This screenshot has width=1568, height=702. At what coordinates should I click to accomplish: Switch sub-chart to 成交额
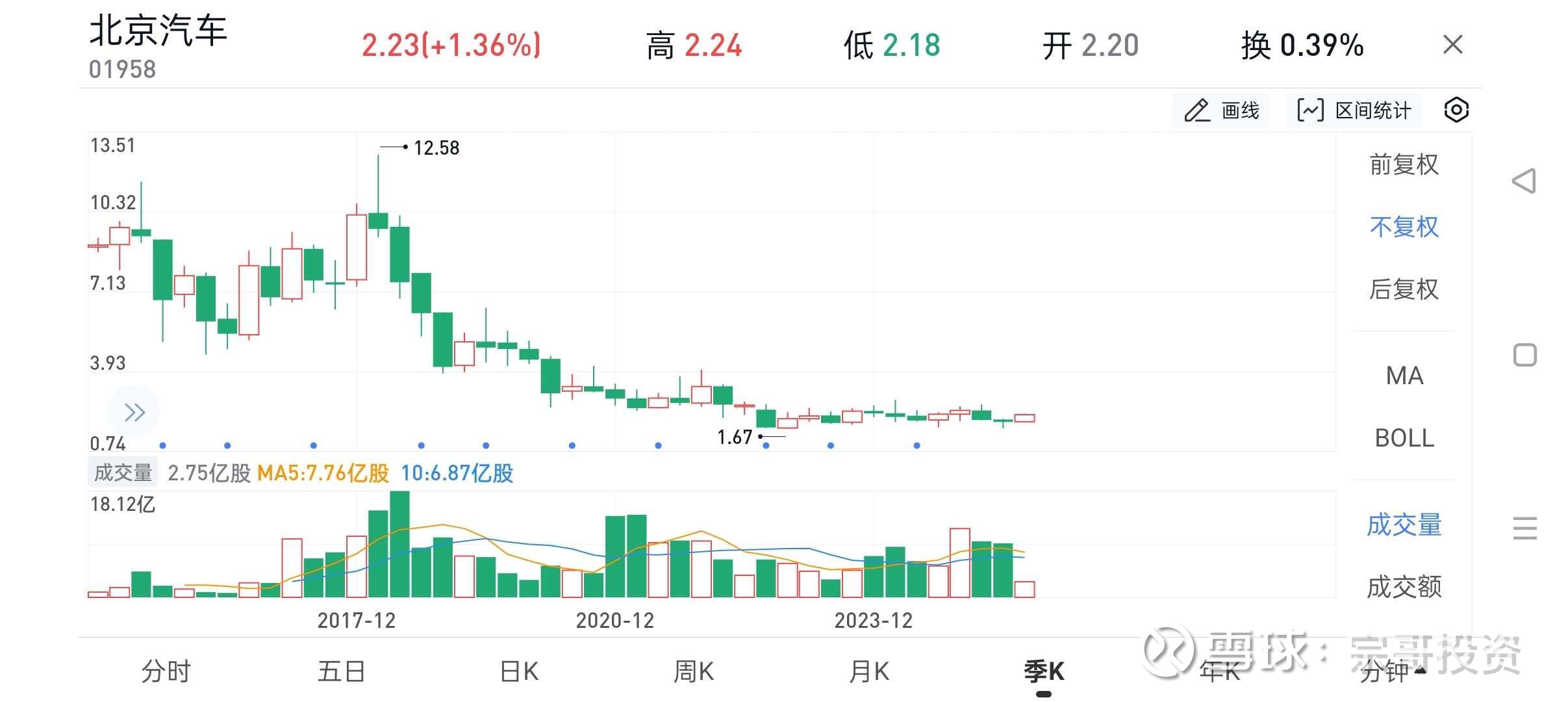point(1404,587)
